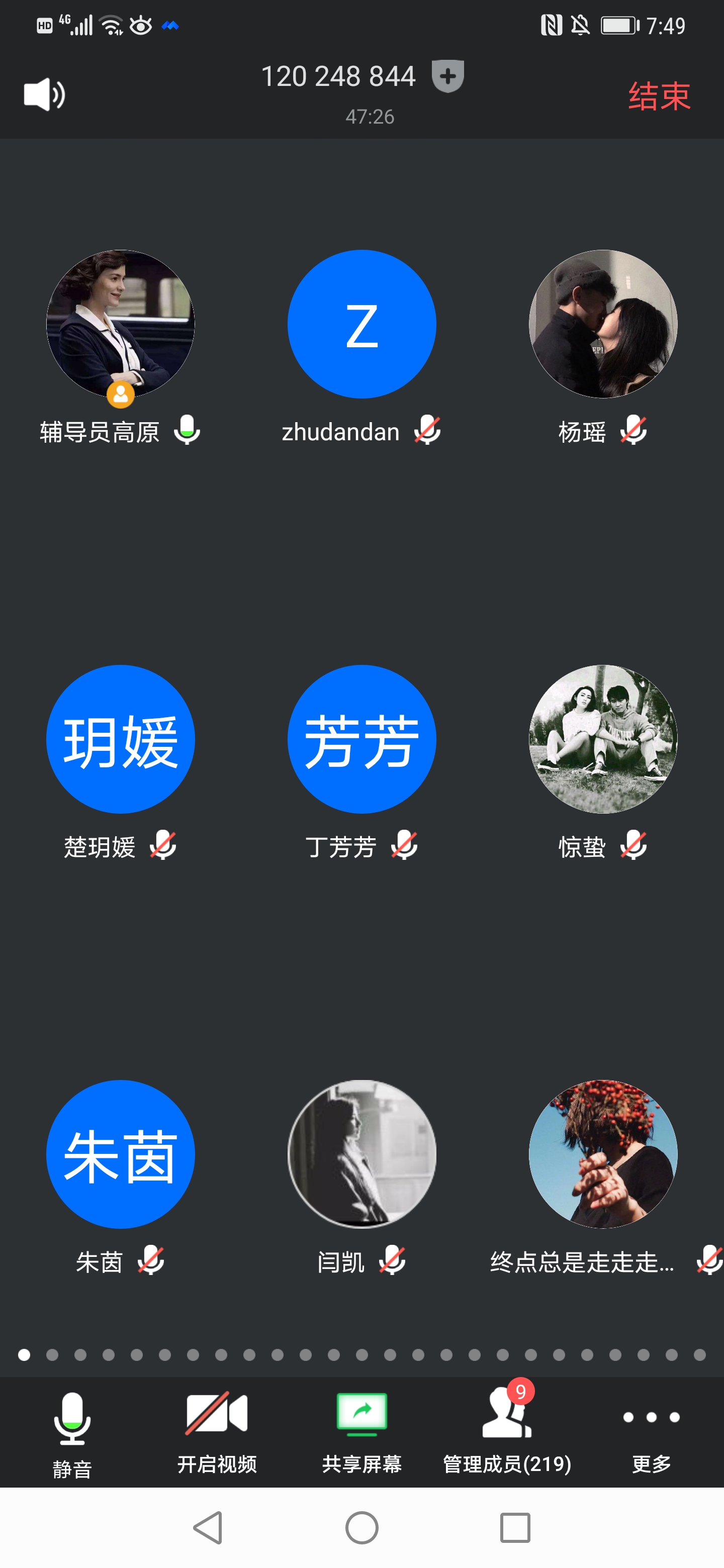Select participant 闫凯

pos(361,1154)
